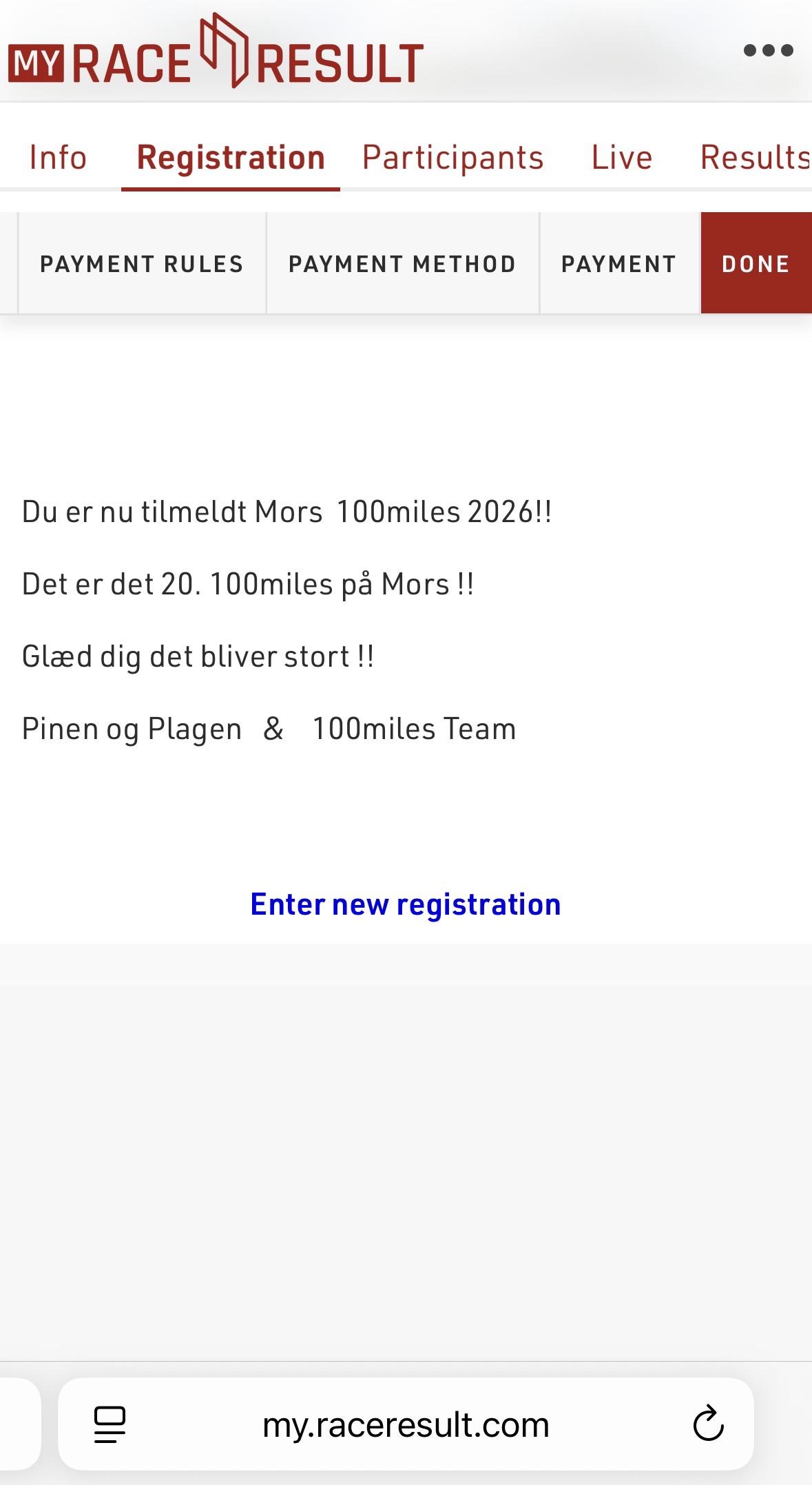812x1485 pixels.
Task: Open the Participants tab
Action: point(452,157)
